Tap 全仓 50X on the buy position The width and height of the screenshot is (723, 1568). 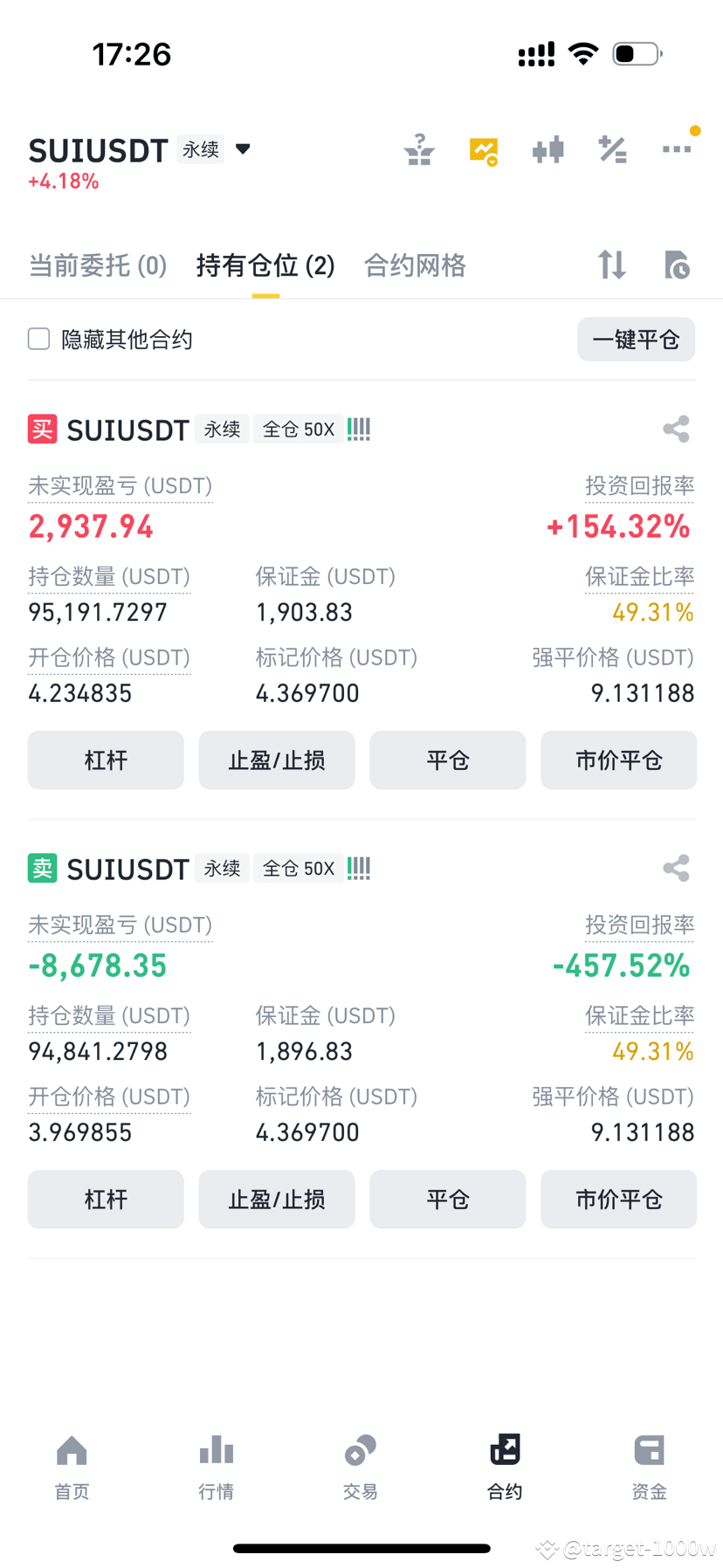click(x=298, y=429)
